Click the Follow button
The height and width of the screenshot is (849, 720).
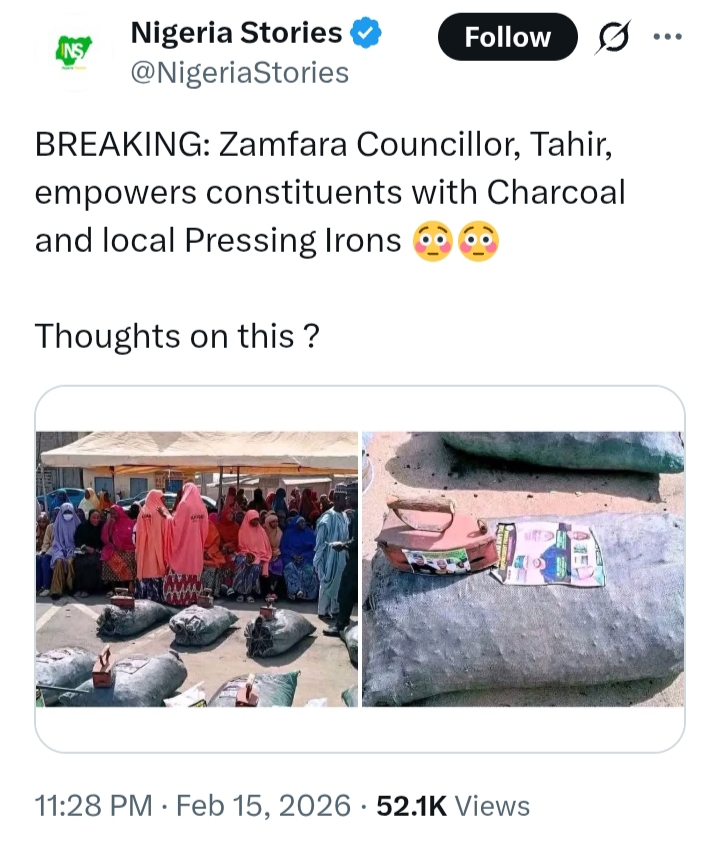point(507,37)
